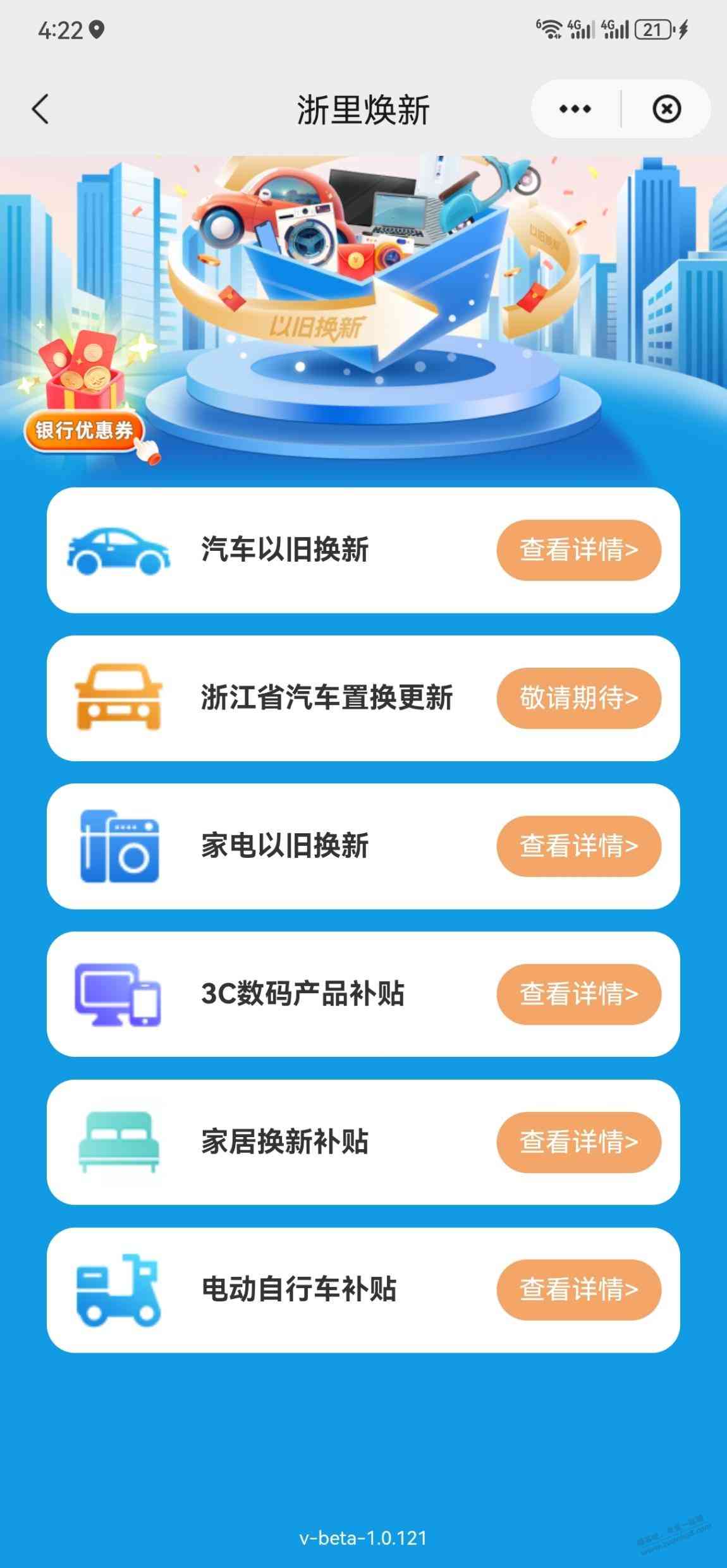Tap 敬请期待 on 浙江省汽车置换更新
Viewport: 727px width, 1568px height.
pyautogui.click(x=578, y=697)
